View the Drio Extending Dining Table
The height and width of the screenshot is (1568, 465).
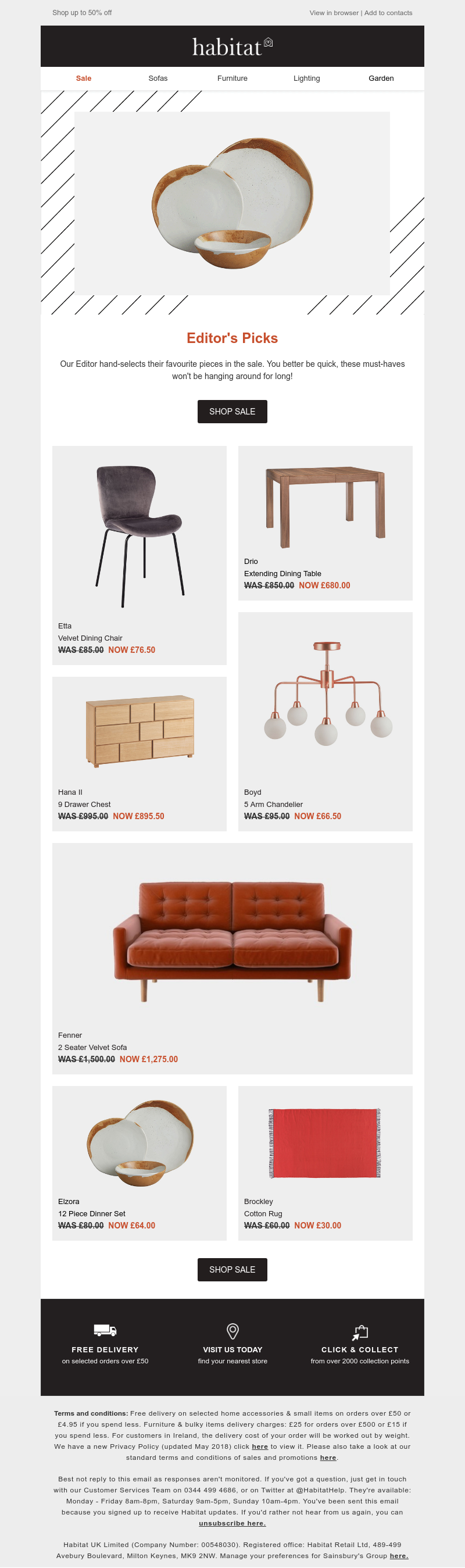(325, 522)
